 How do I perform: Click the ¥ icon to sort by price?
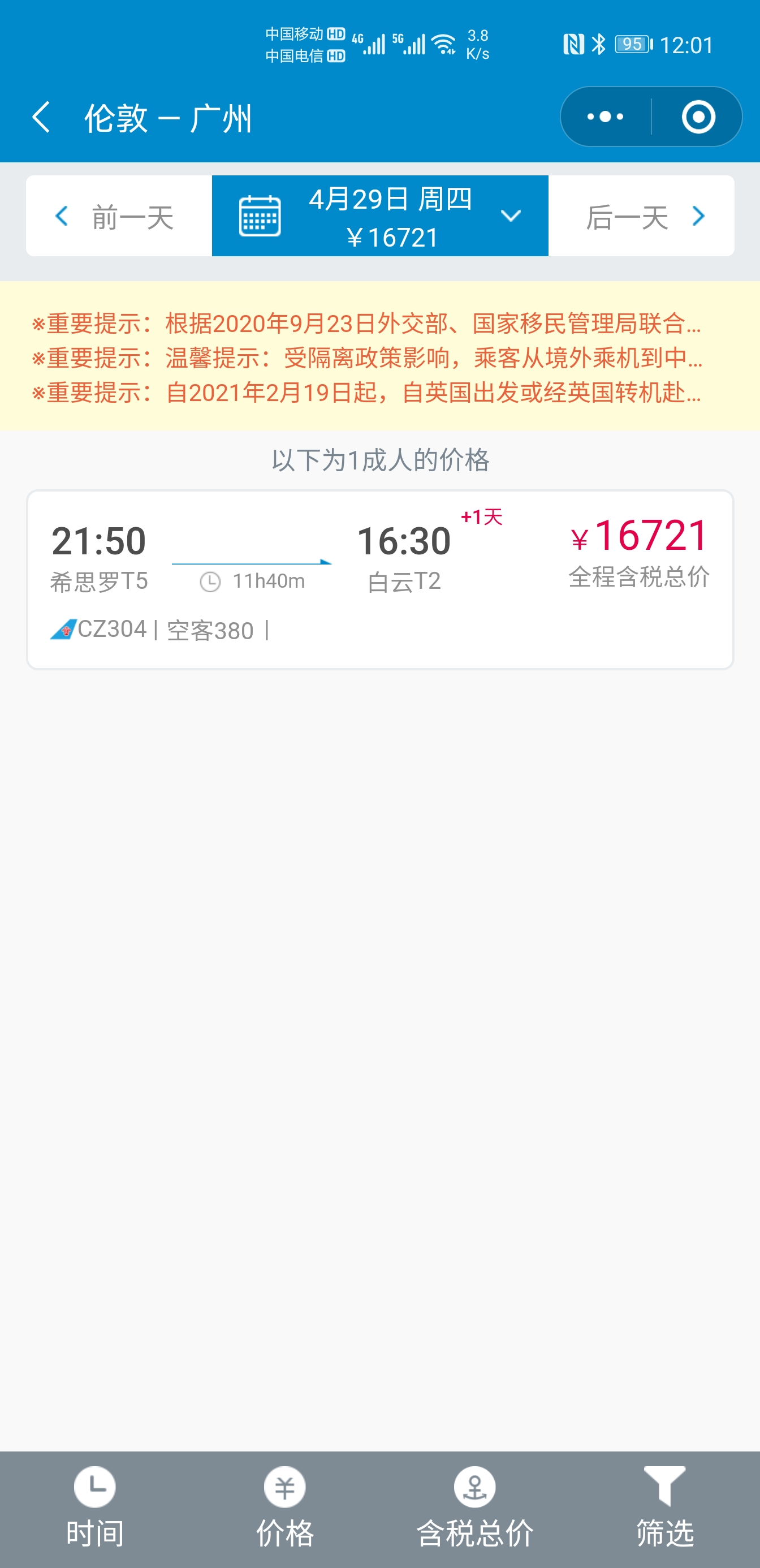click(x=285, y=1488)
